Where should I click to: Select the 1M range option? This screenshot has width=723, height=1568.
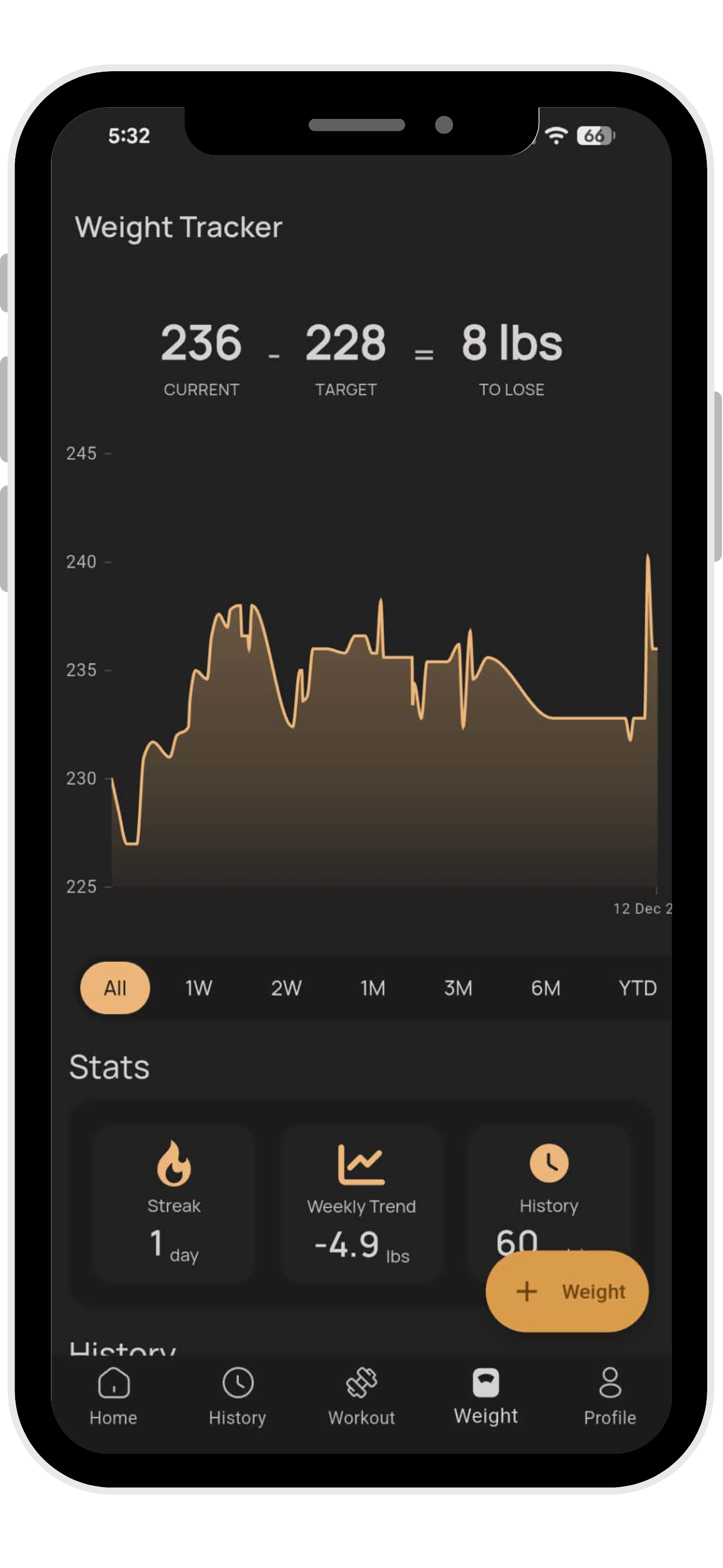(372, 988)
